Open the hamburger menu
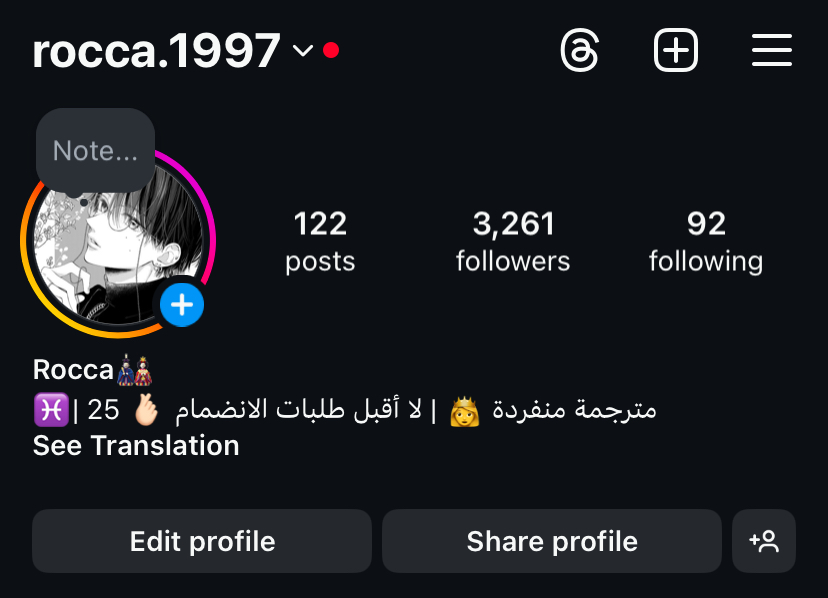 click(771, 50)
